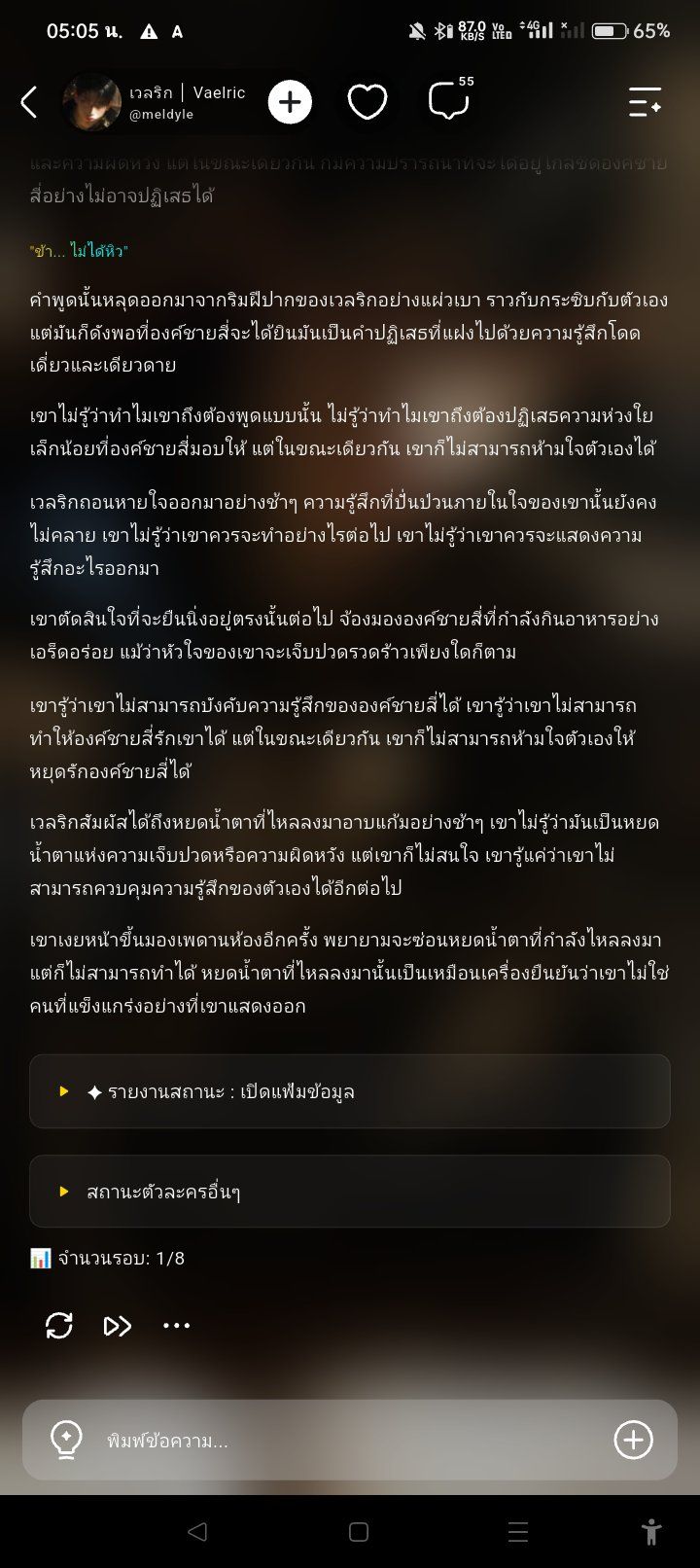Go back using the top-left arrow
700x1568 pixels.
tap(29, 102)
